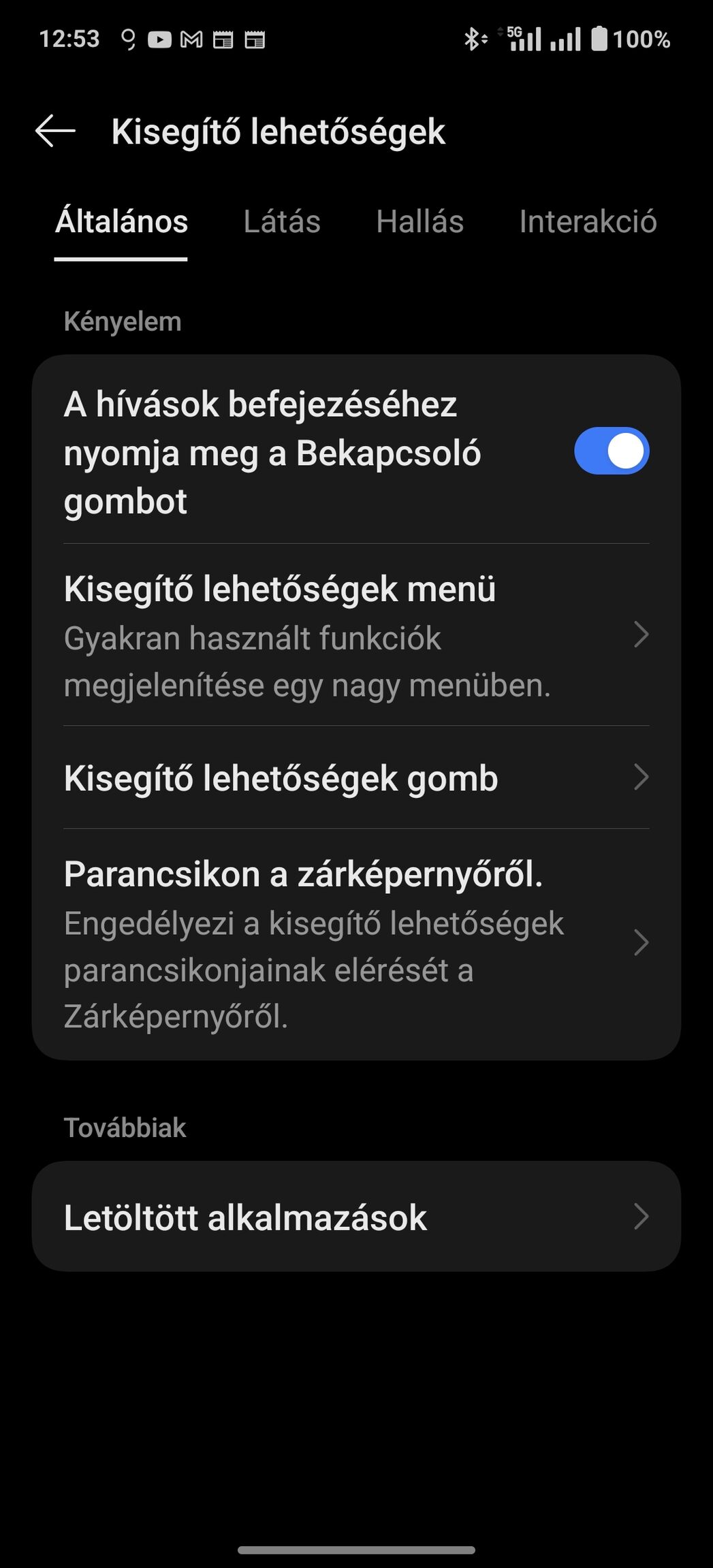The width and height of the screenshot is (713, 1568).
Task: Open Parancsikon a zárképernyőről
Action: pos(355,944)
